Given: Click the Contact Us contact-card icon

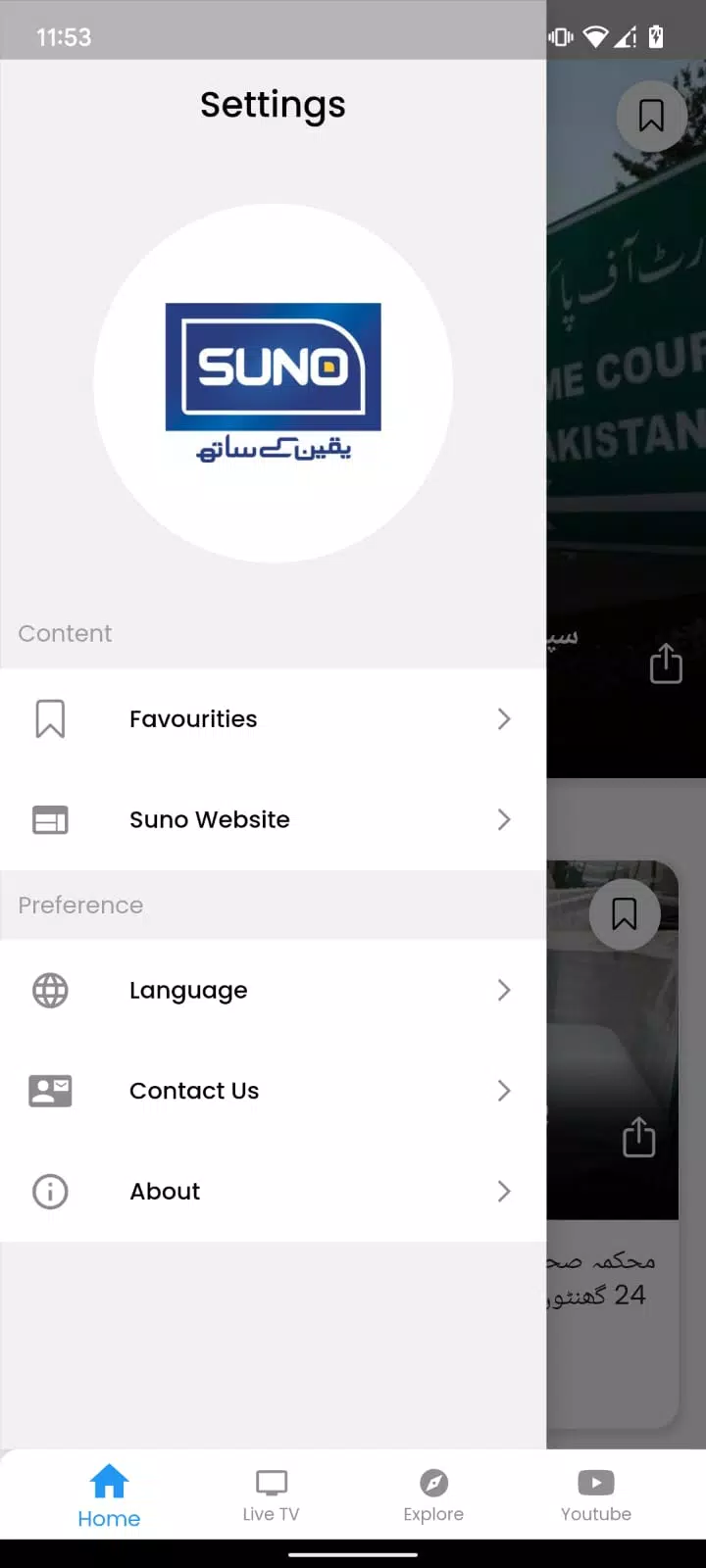Looking at the screenshot, I should [50, 1091].
